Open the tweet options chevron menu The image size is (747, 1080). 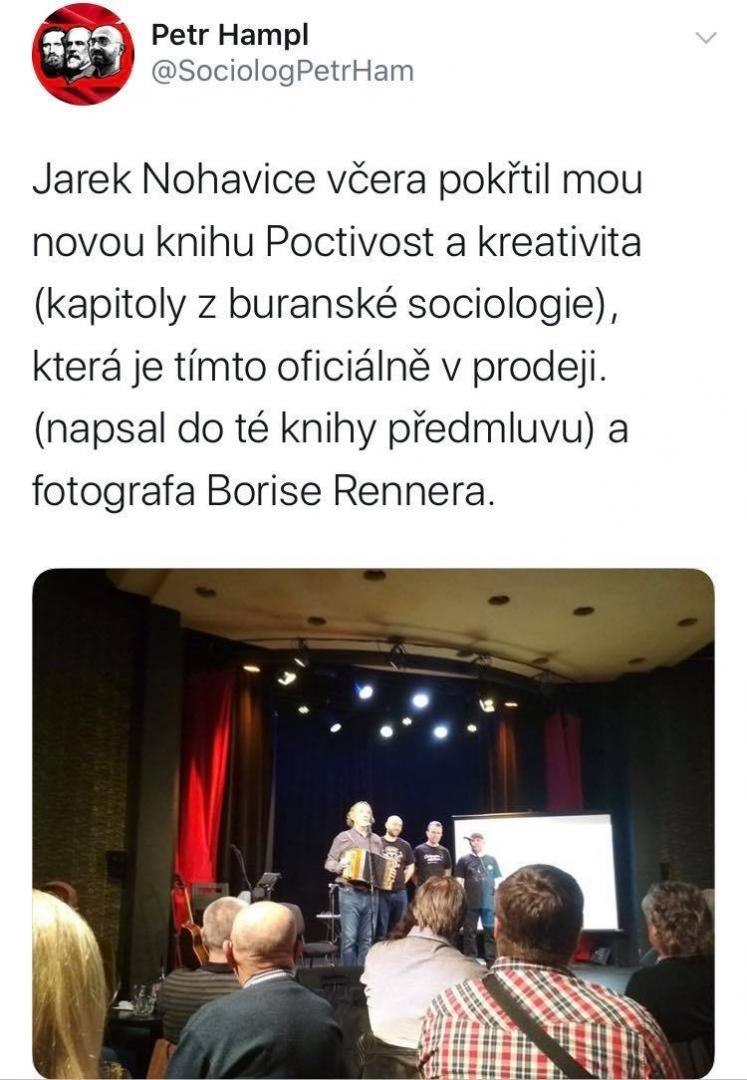[705, 38]
